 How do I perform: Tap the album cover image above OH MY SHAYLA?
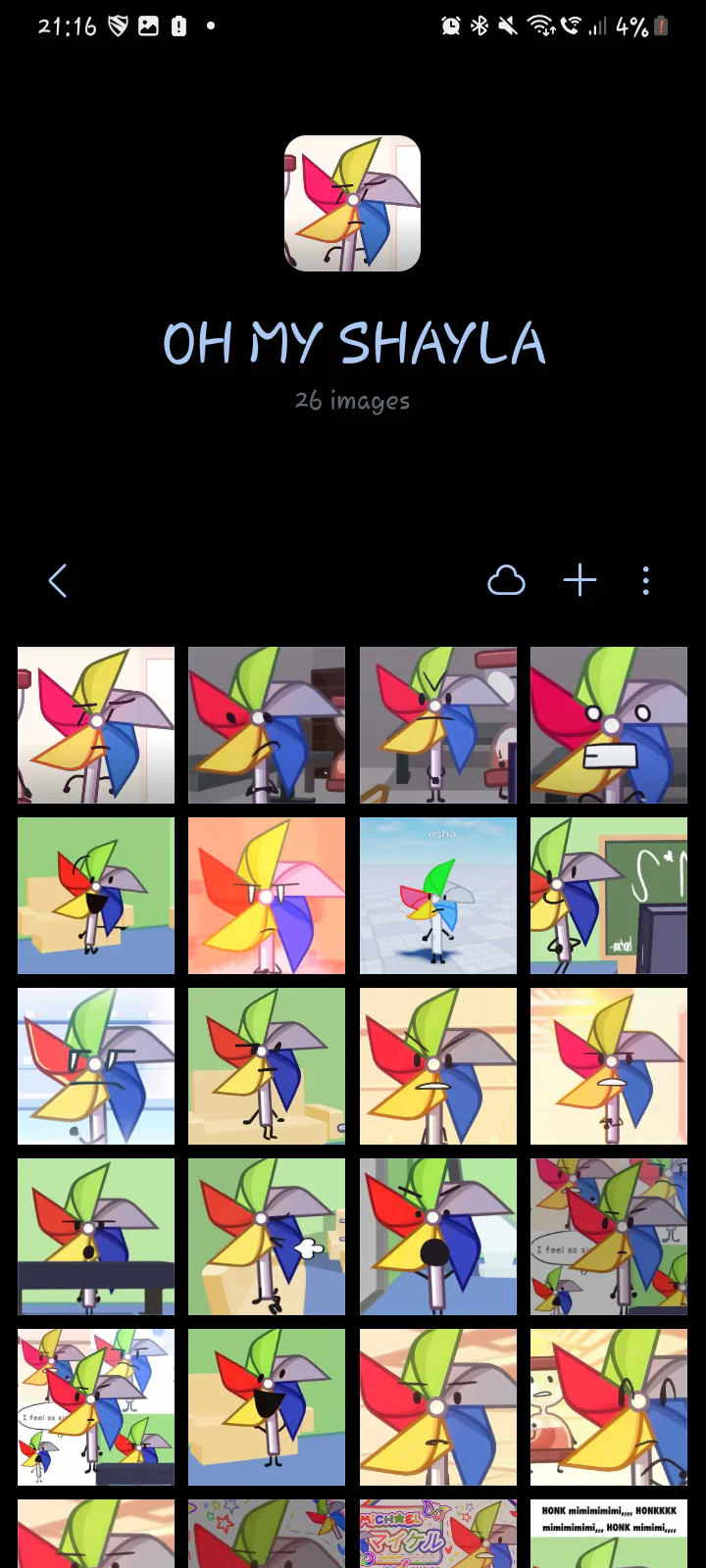352,204
